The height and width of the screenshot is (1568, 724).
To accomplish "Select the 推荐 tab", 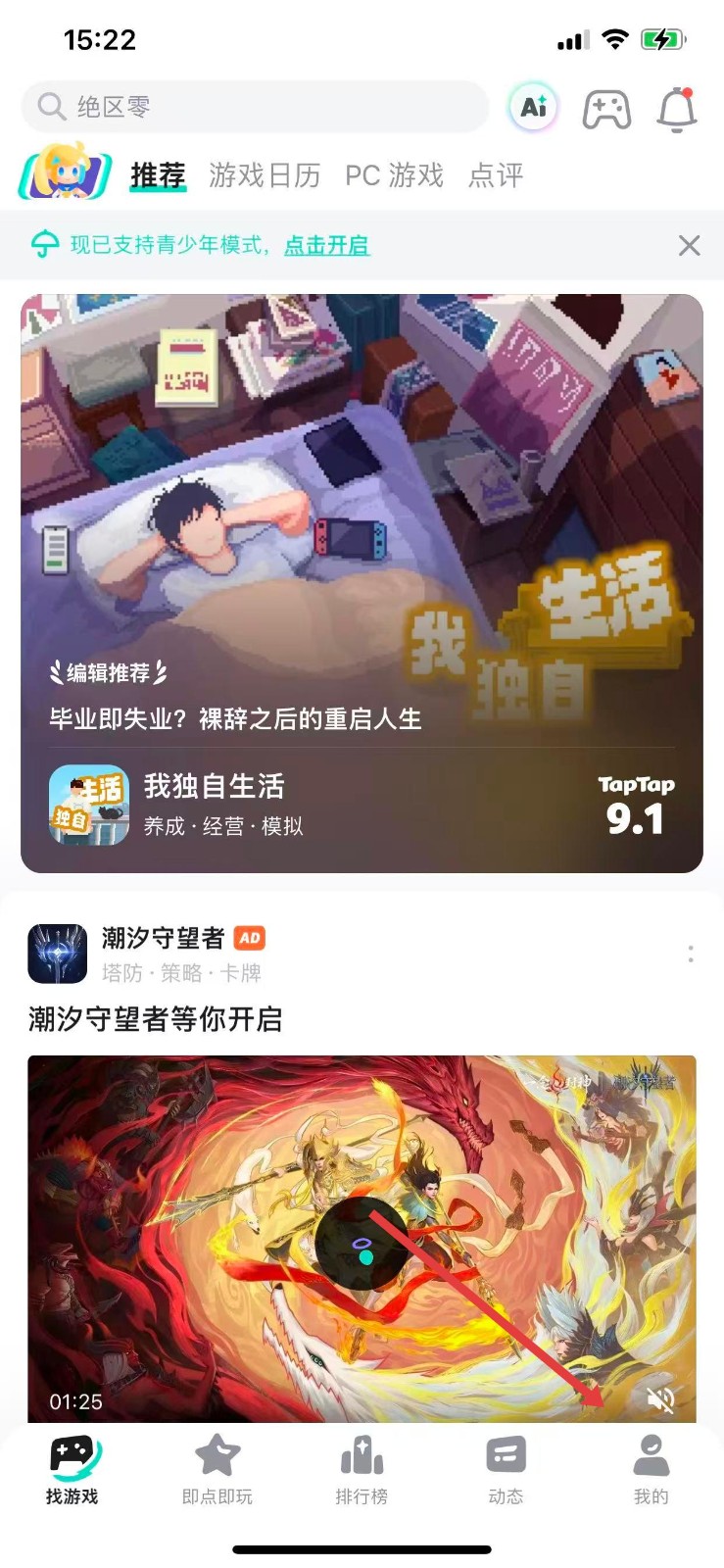I will (158, 175).
